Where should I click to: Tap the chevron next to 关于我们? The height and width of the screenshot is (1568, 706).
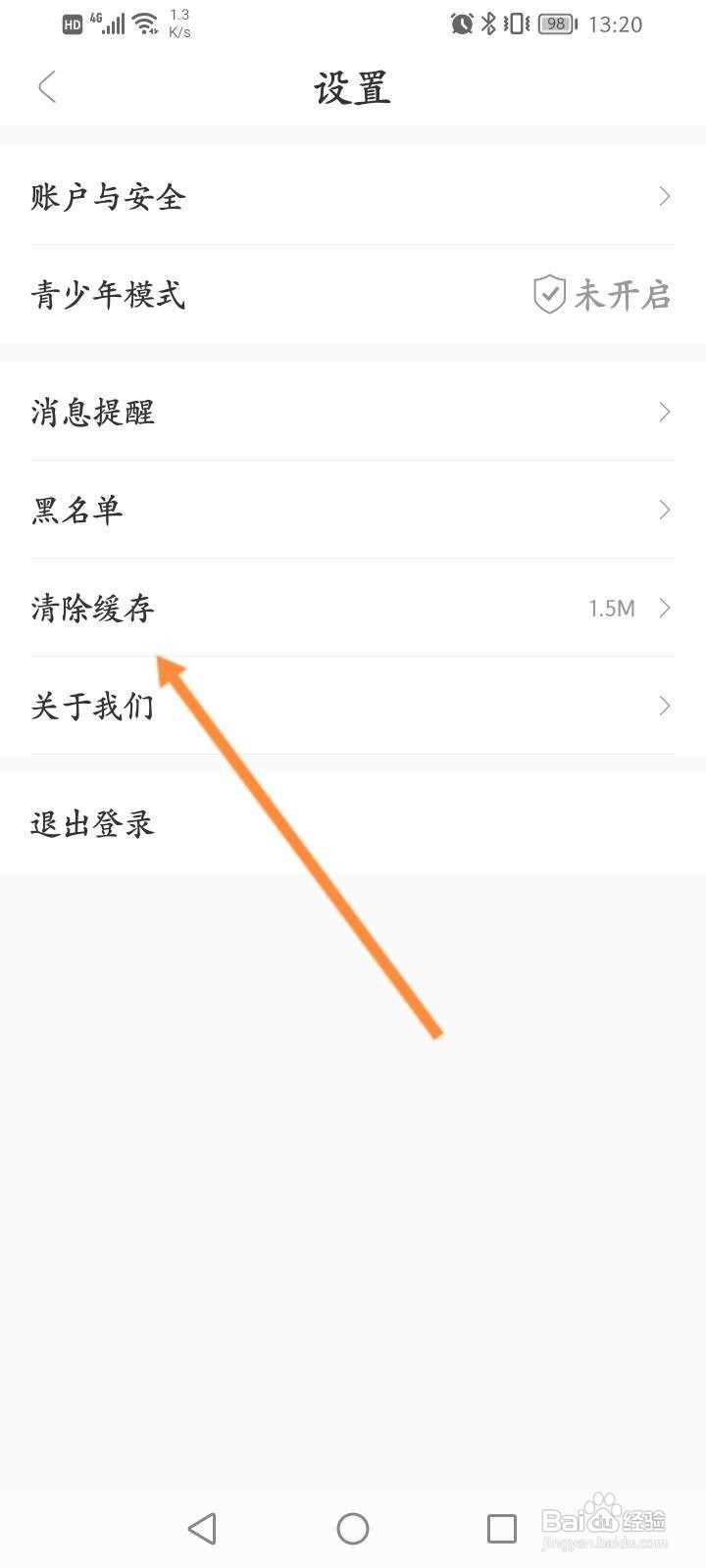coord(664,705)
